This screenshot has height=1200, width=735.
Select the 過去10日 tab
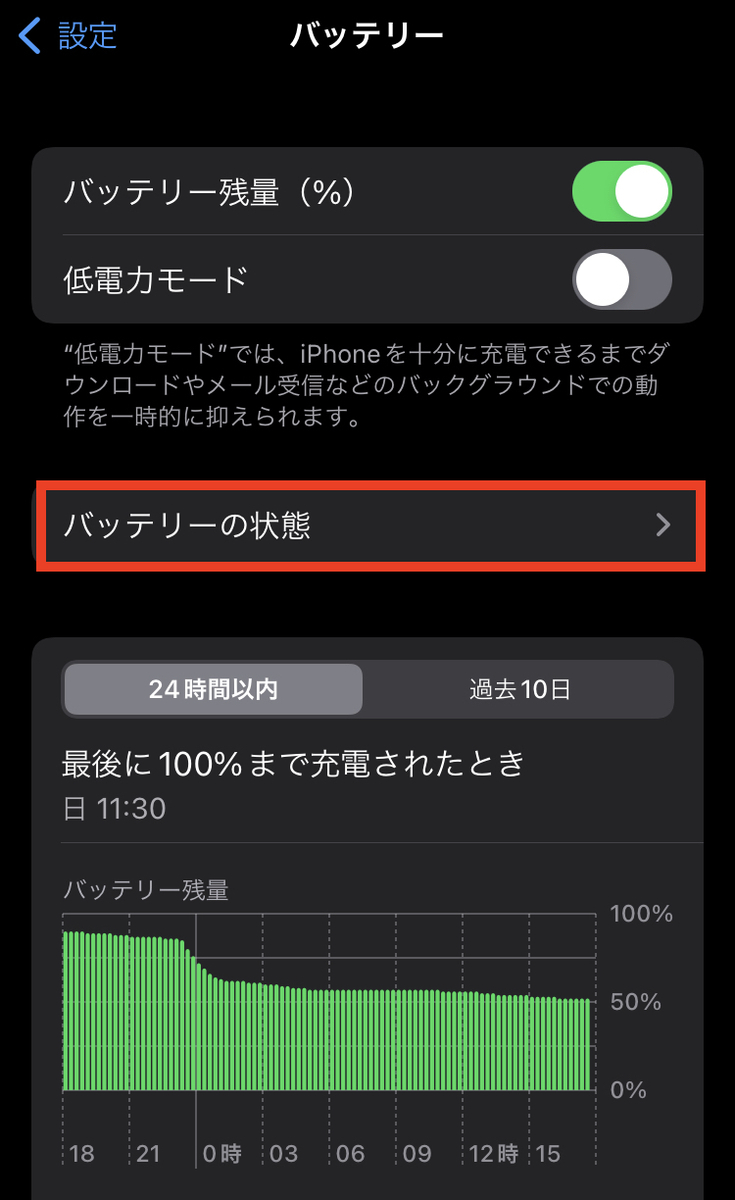click(x=518, y=689)
